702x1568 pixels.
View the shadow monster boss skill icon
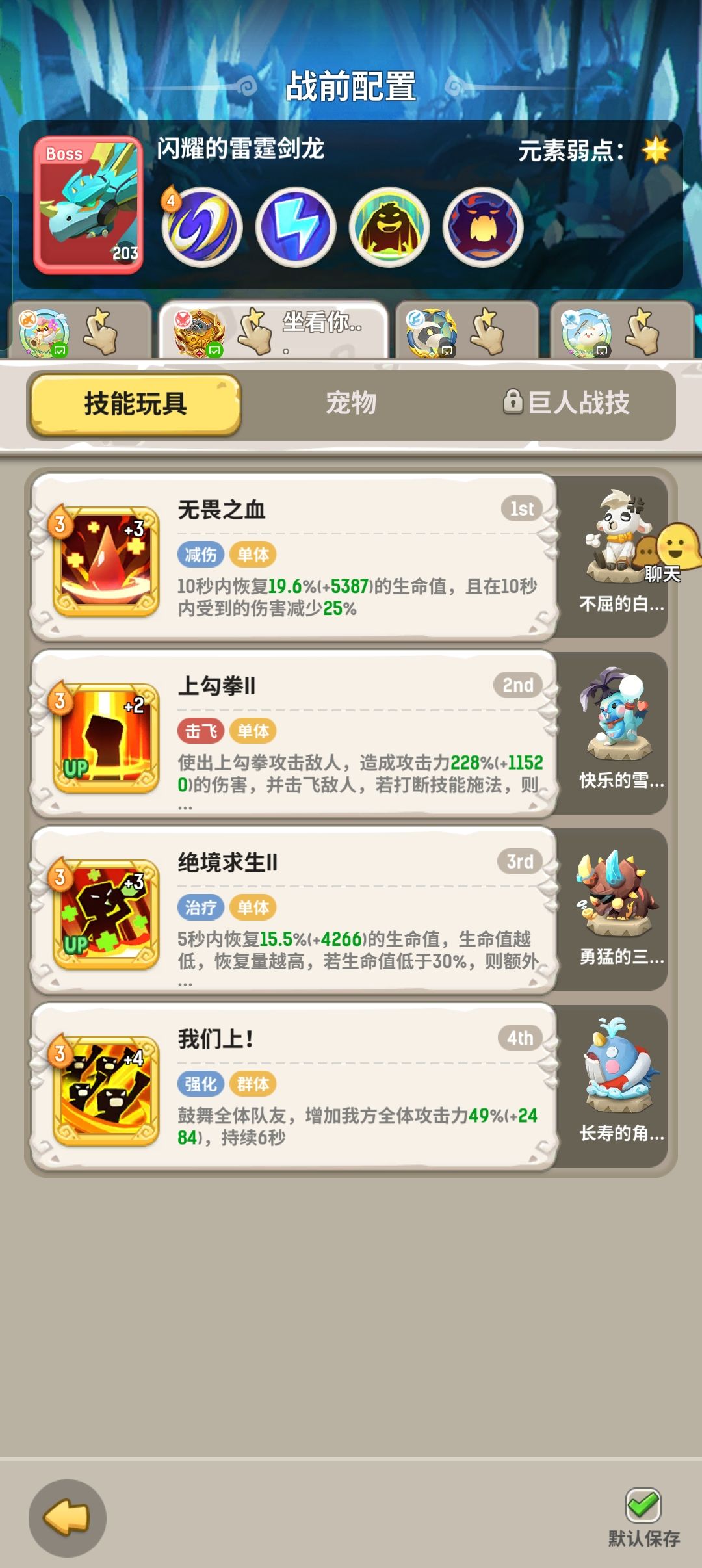pyautogui.click(x=390, y=229)
